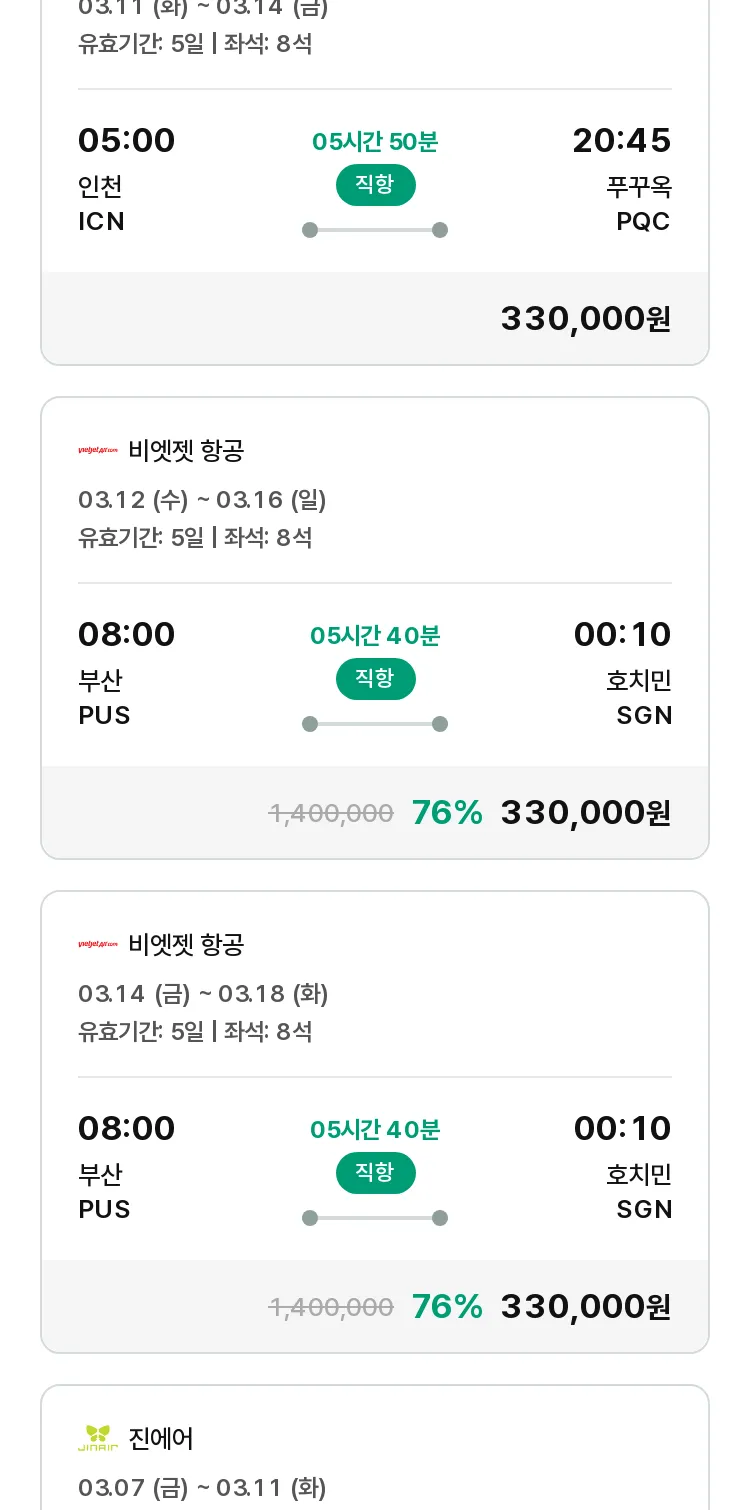Open the Incheon to Phu Quoc flight card
This screenshot has height=1510, width=750.
[x=375, y=182]
